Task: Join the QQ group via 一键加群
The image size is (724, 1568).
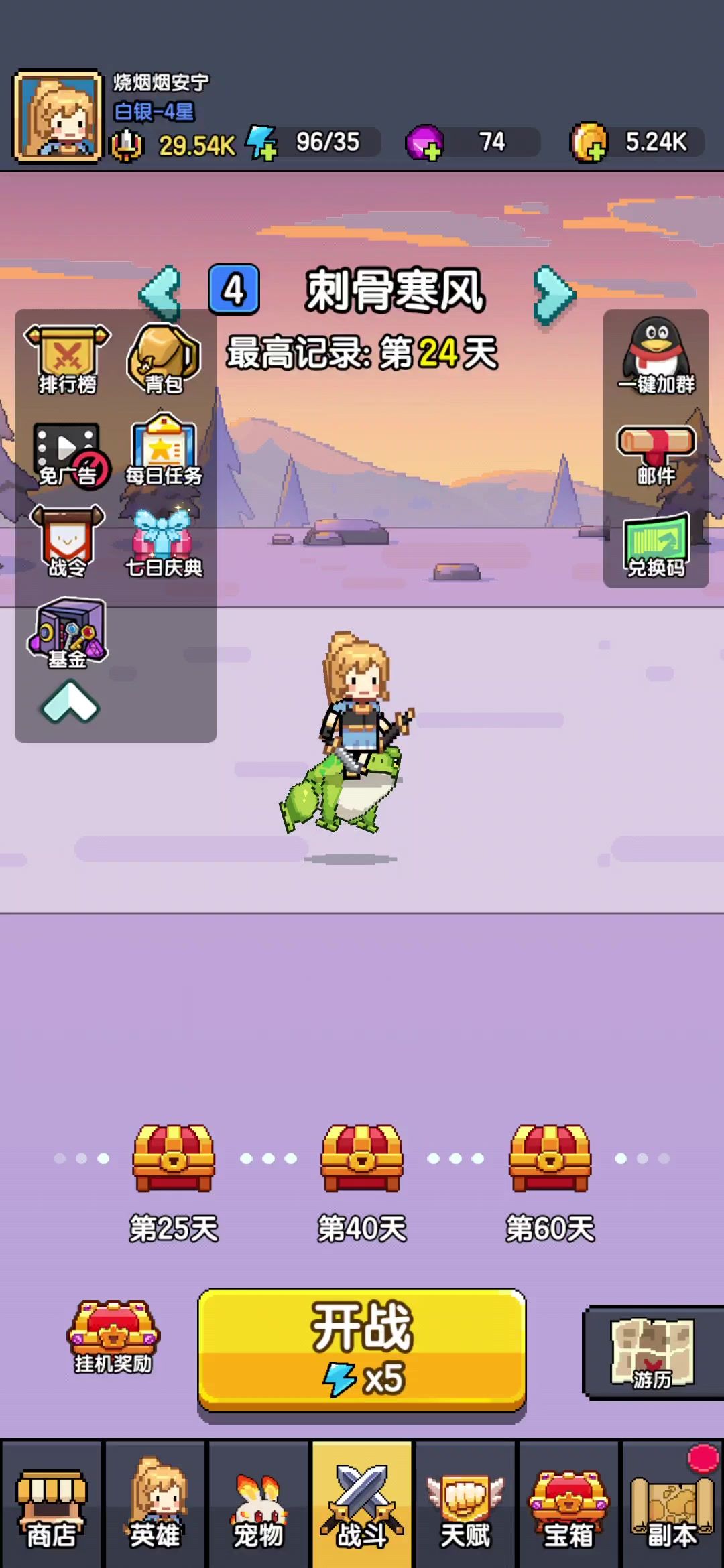Action: (x=656, y=357)
